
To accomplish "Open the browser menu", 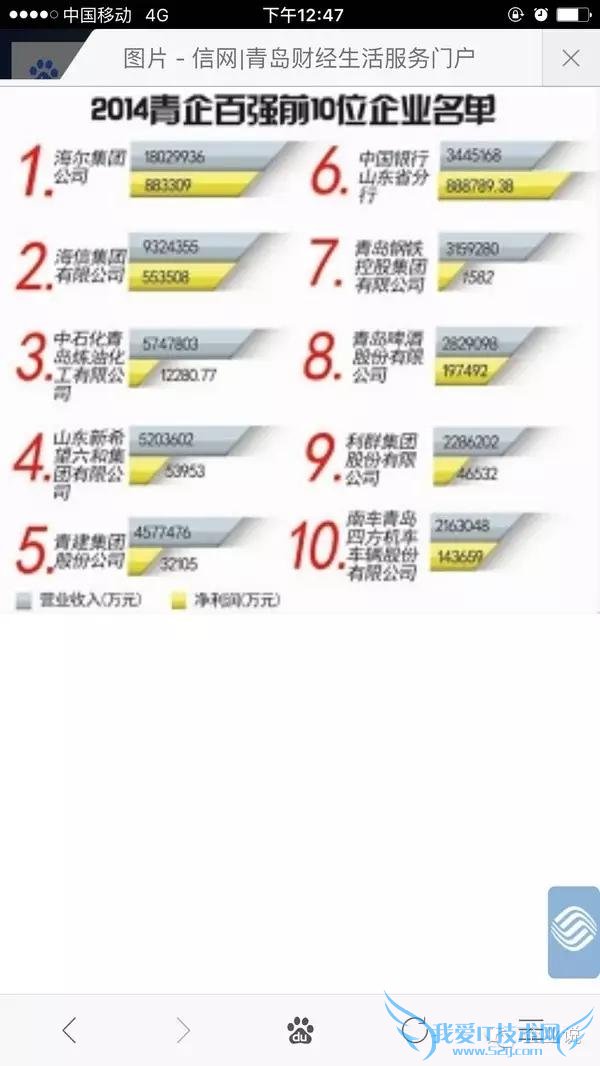I will click(531, 1030).
